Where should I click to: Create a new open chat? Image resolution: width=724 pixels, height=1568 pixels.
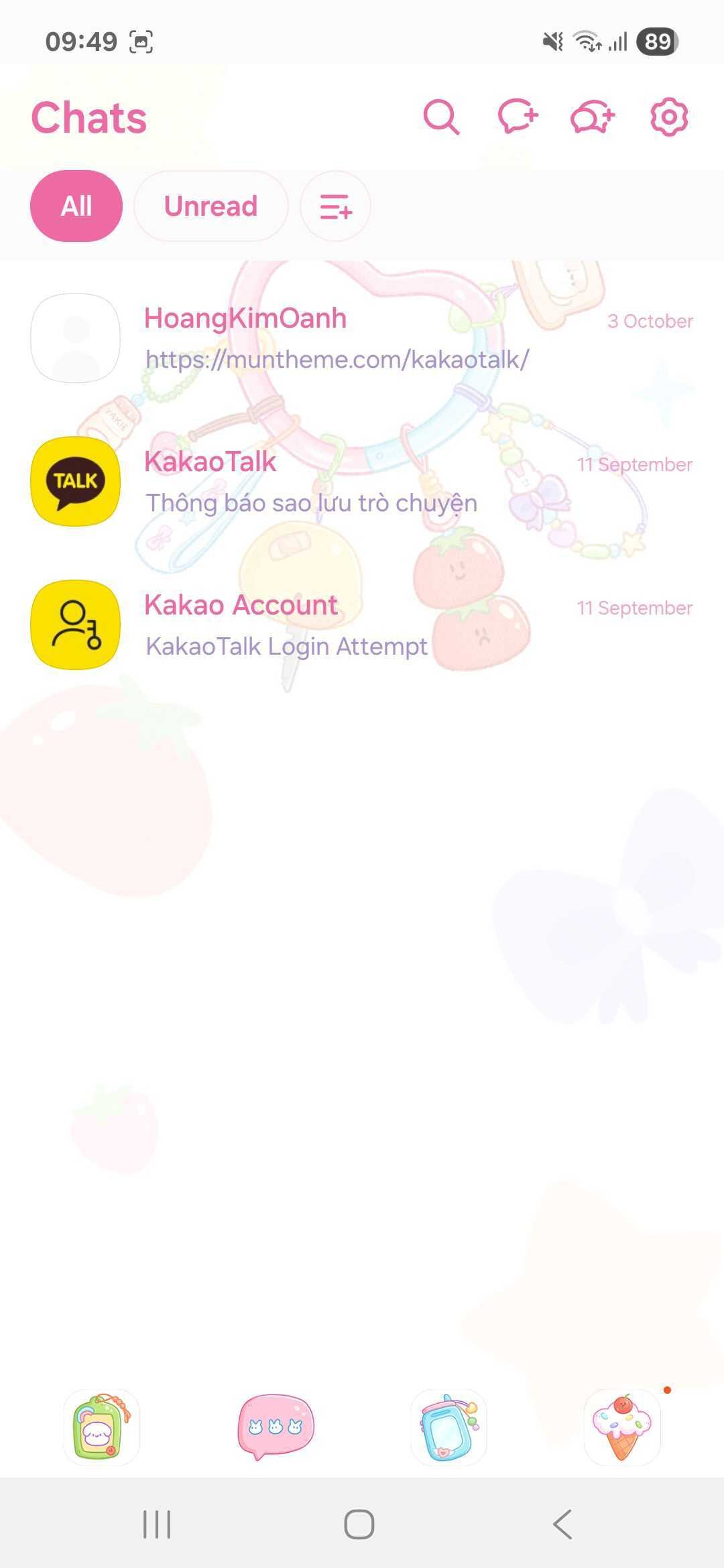[x=593, y=117]
